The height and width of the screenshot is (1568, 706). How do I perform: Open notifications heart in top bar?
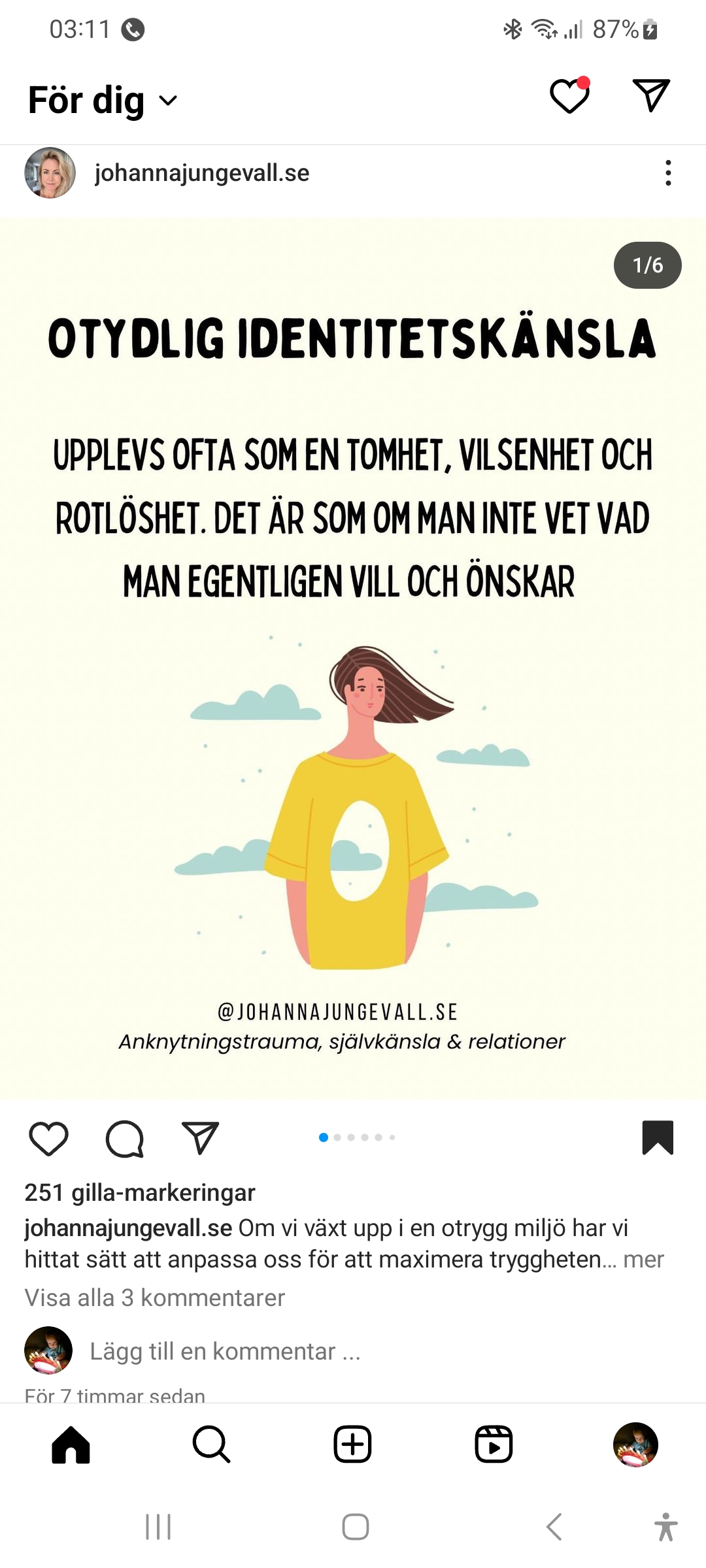[569, 97]
